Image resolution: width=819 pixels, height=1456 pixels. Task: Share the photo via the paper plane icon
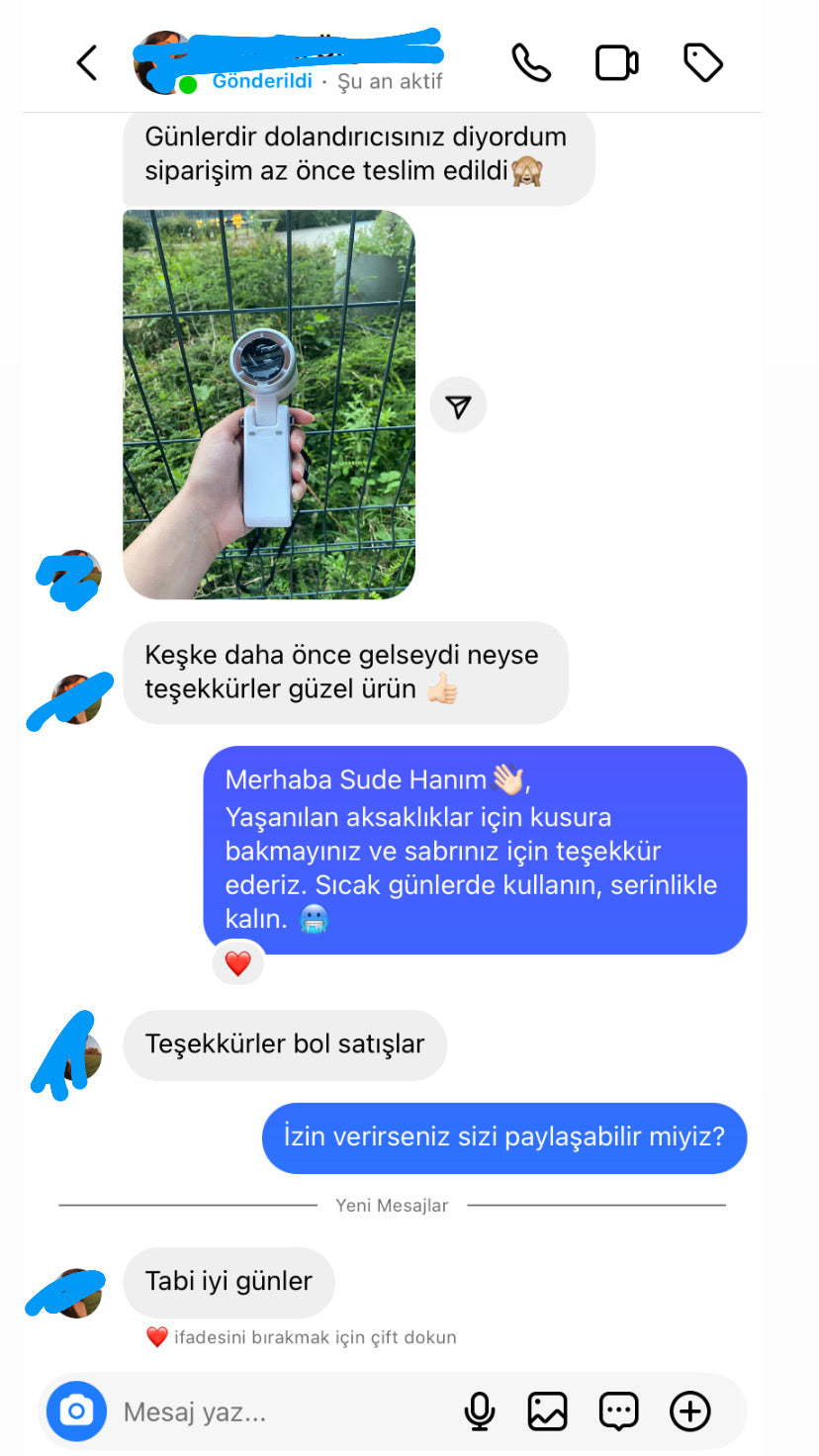(458, 406)
